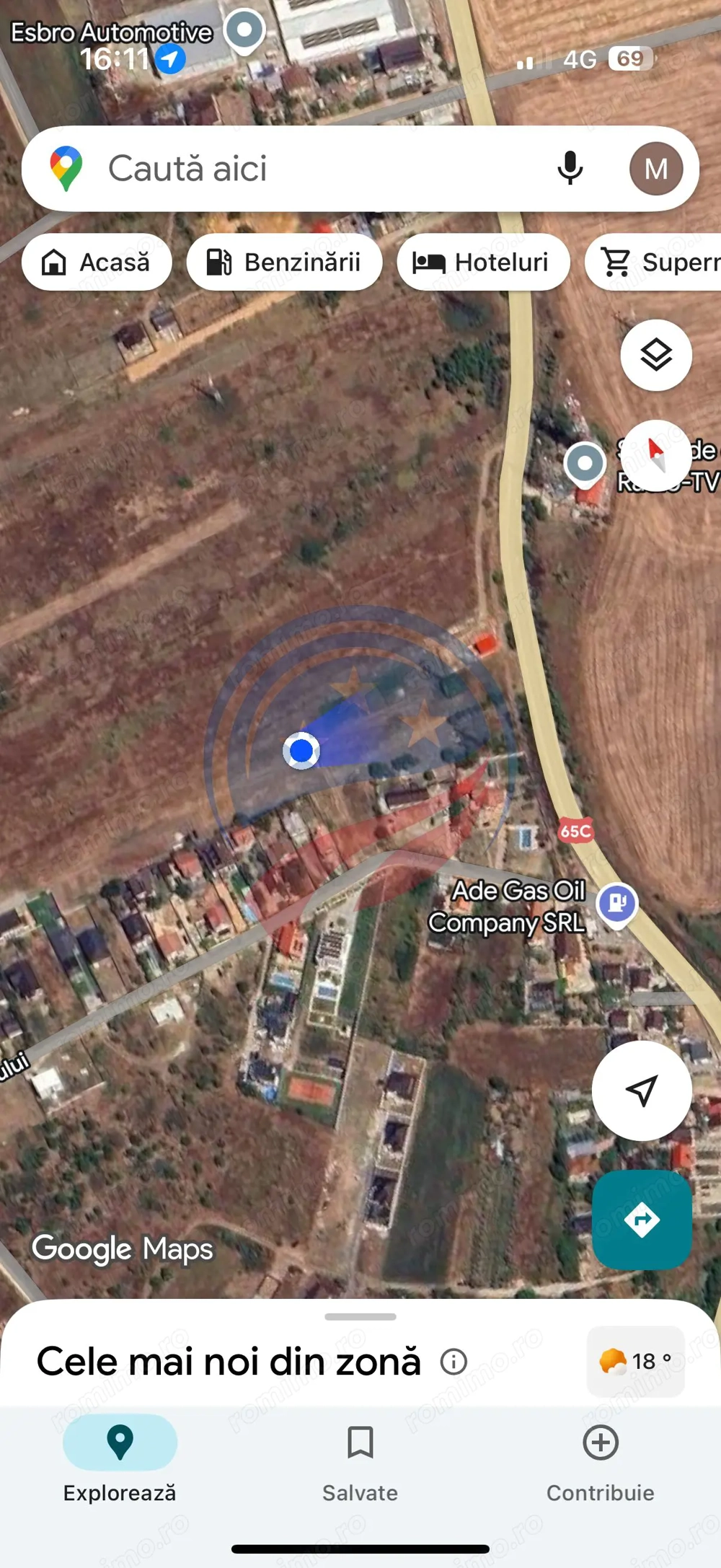Screen dimensions: 721x1568
Task: Show Hoteluri nearby
Action: point(483,262)
